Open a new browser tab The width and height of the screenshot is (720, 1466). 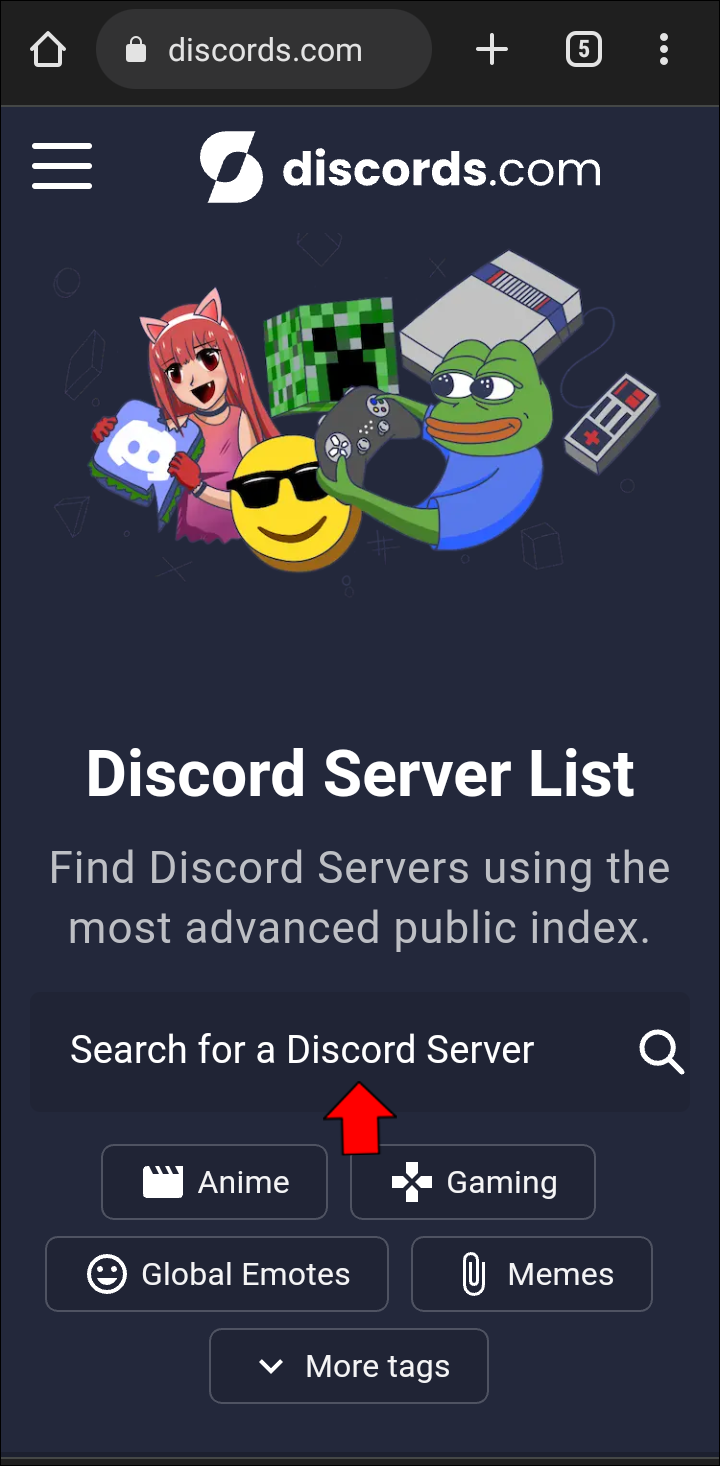pyautogui.click(x=492, y=50)
